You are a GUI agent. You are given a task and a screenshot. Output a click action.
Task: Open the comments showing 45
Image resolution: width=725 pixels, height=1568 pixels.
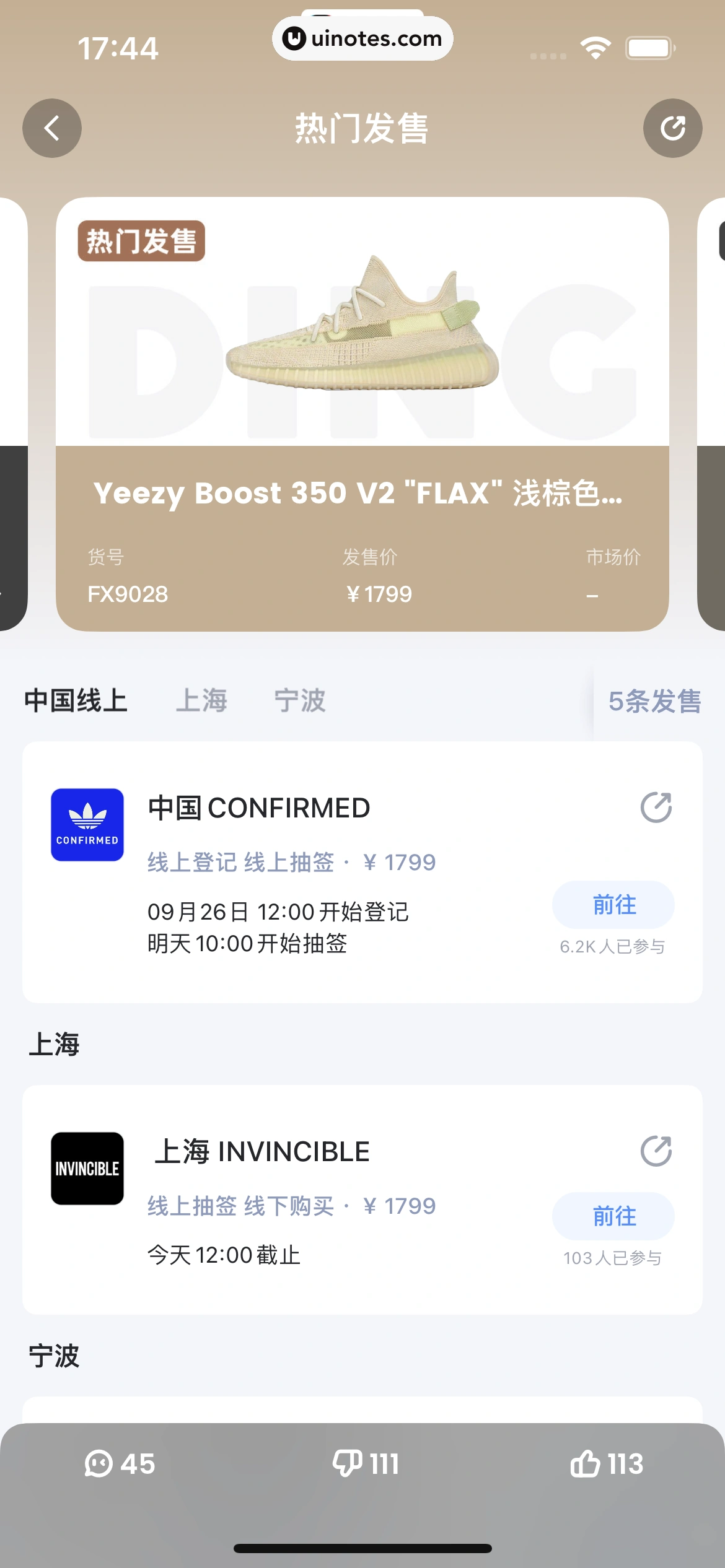pos(120,1465)
